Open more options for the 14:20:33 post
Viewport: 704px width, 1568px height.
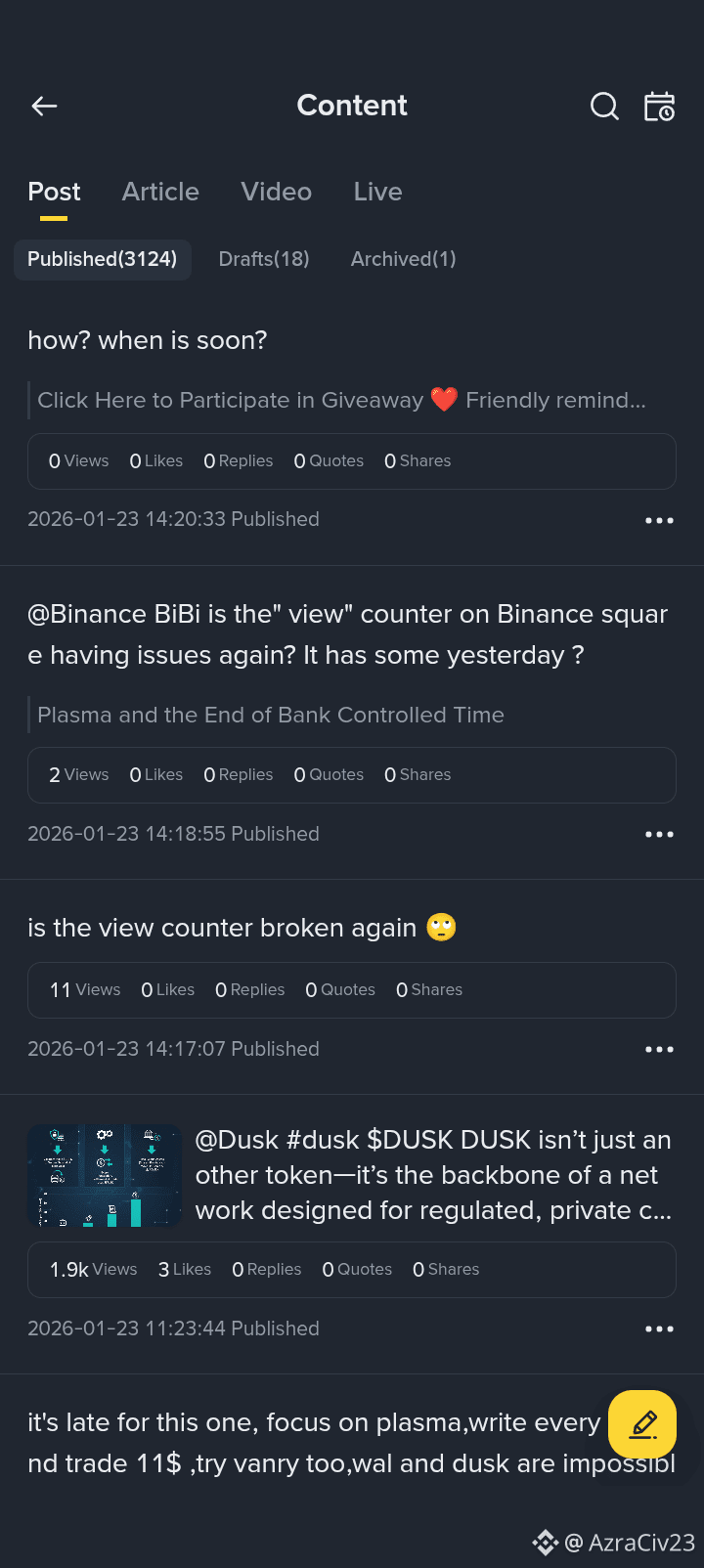(x=659, y=520)
